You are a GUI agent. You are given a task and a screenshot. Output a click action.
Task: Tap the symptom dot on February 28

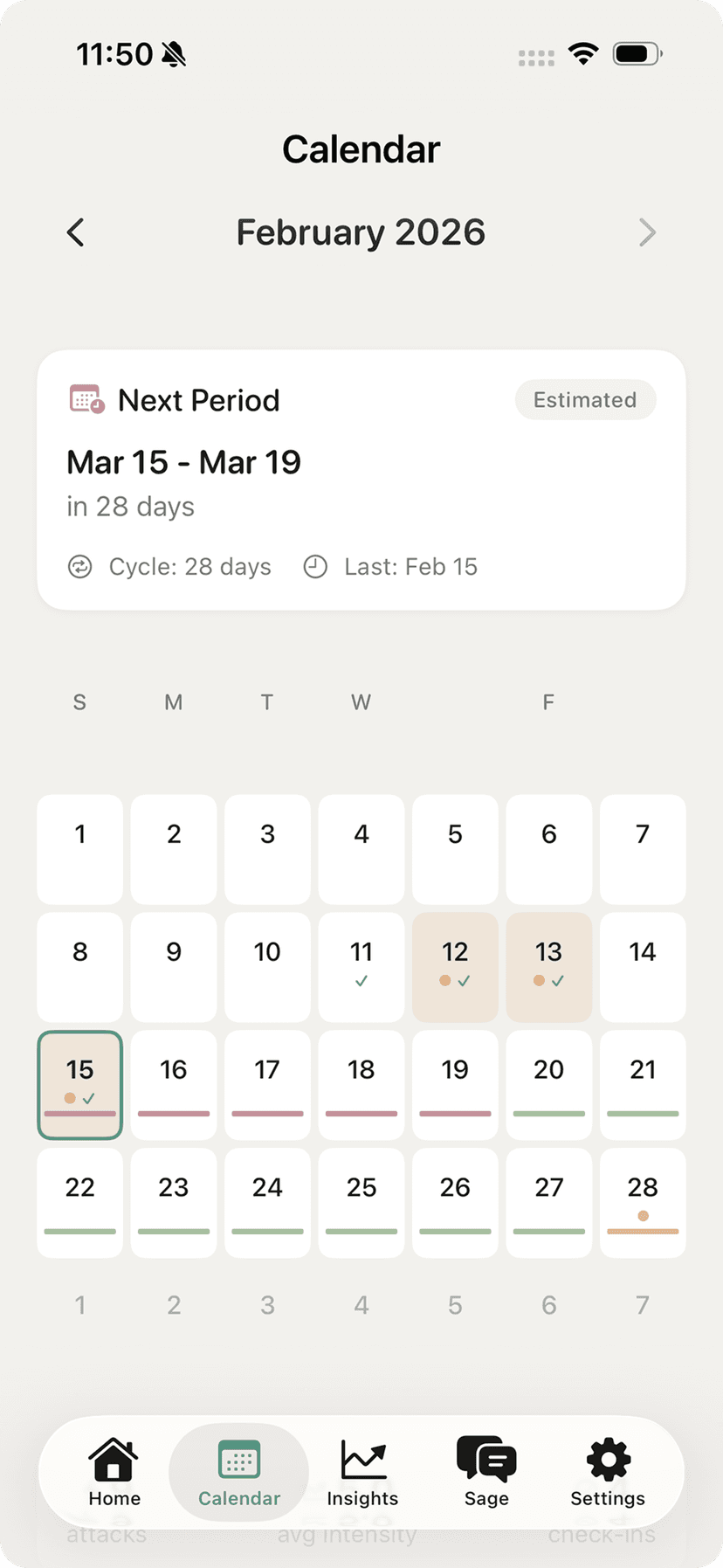tap(643, 1214)
